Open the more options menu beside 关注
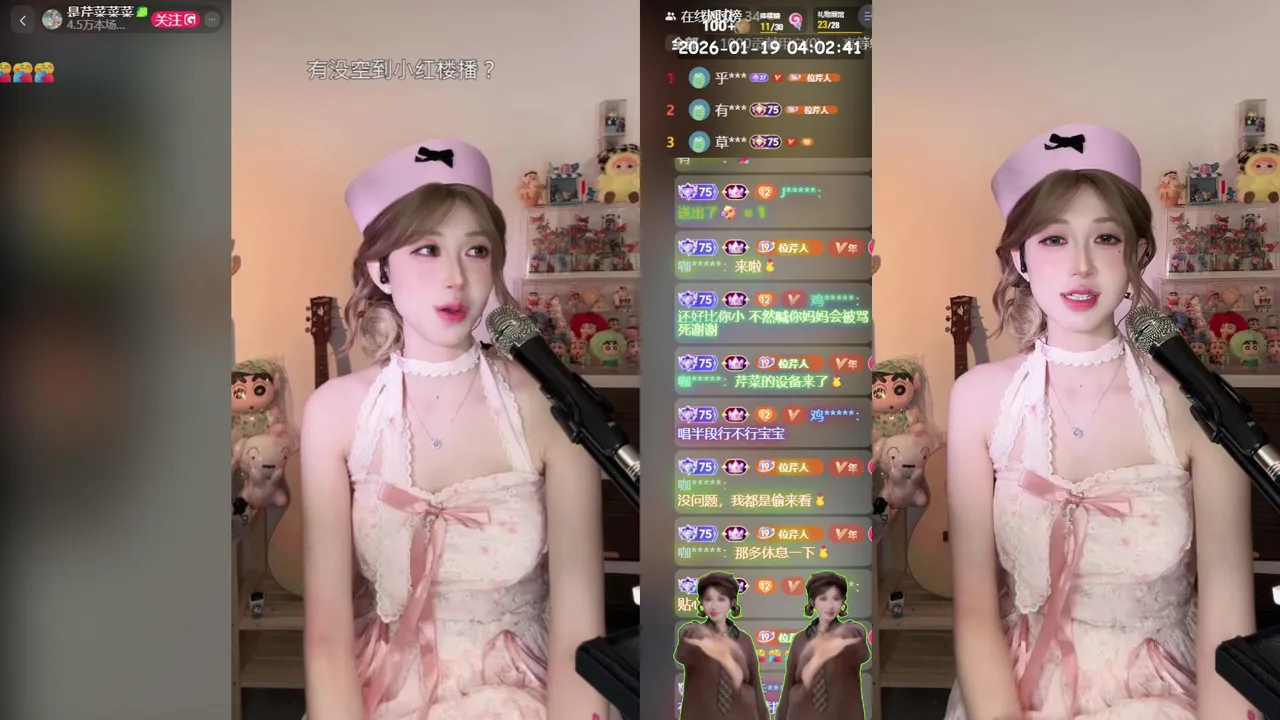 (x=211, y=19)
